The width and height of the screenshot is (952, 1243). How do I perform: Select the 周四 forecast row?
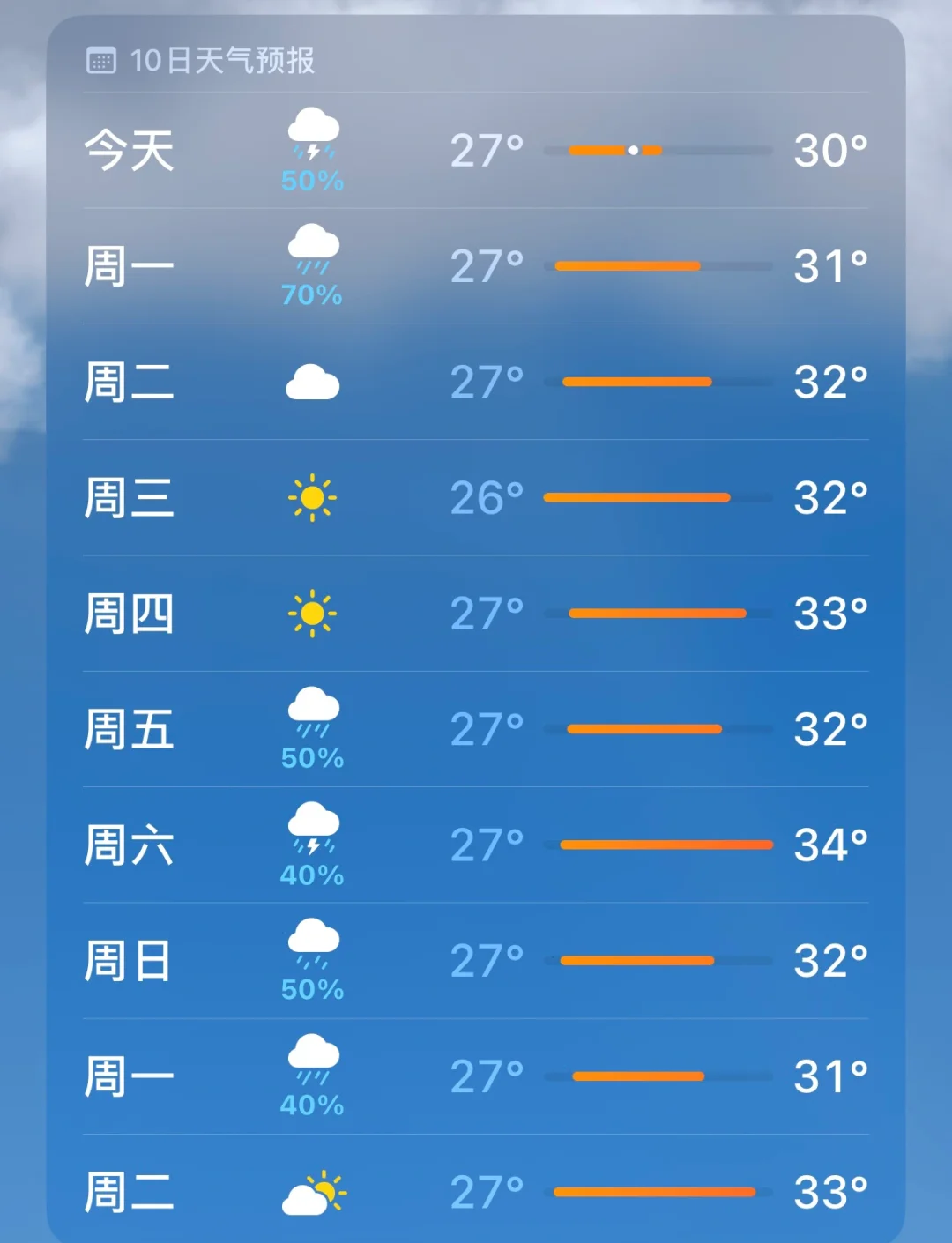[476, 614]
